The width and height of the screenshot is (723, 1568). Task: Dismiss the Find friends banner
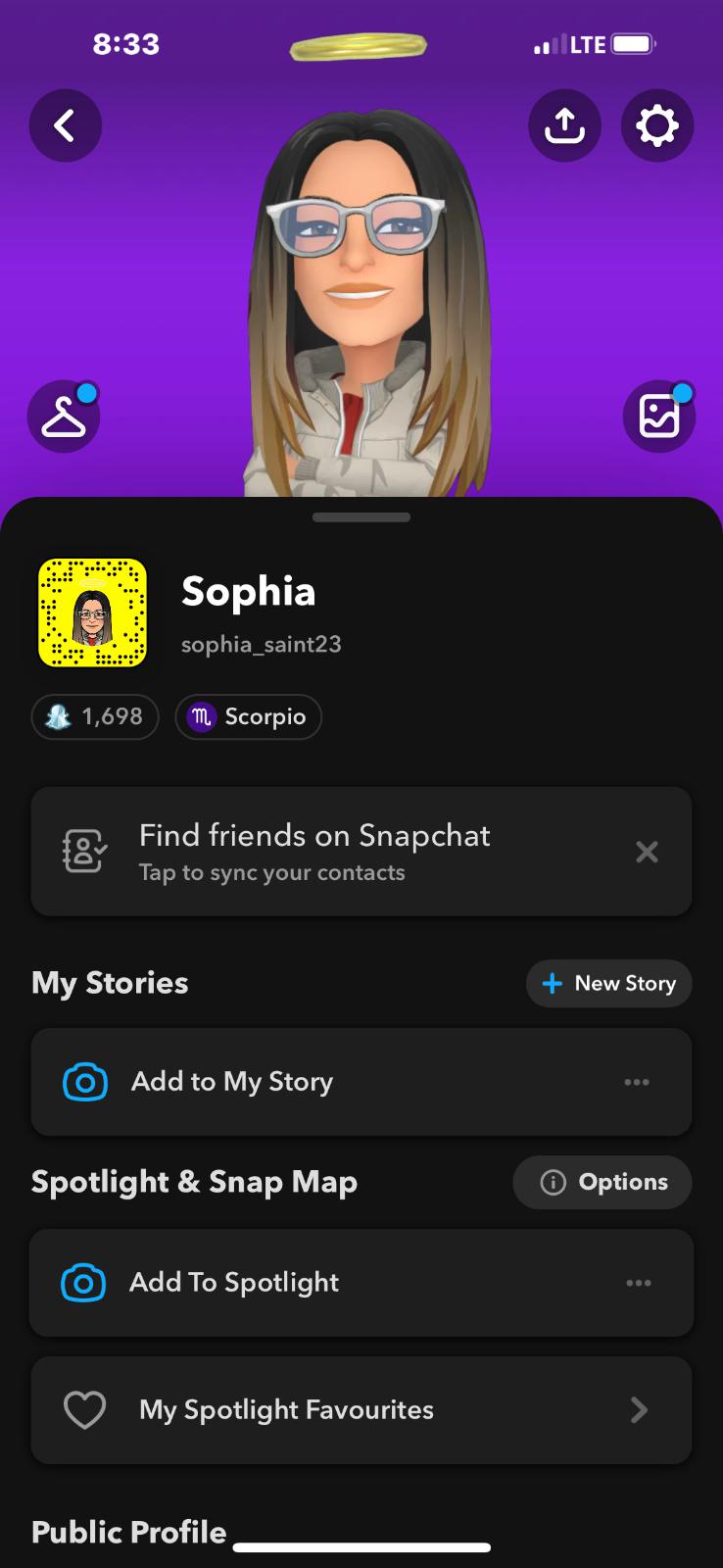[647, 852]
